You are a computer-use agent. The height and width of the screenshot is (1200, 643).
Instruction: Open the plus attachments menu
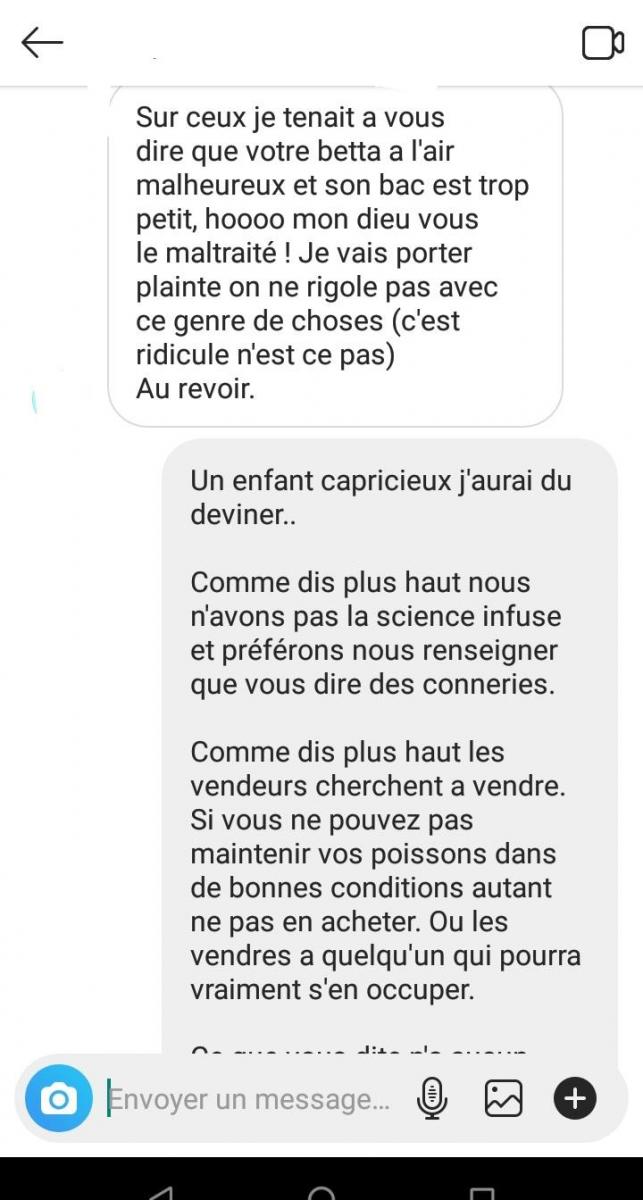[575, 1099]
